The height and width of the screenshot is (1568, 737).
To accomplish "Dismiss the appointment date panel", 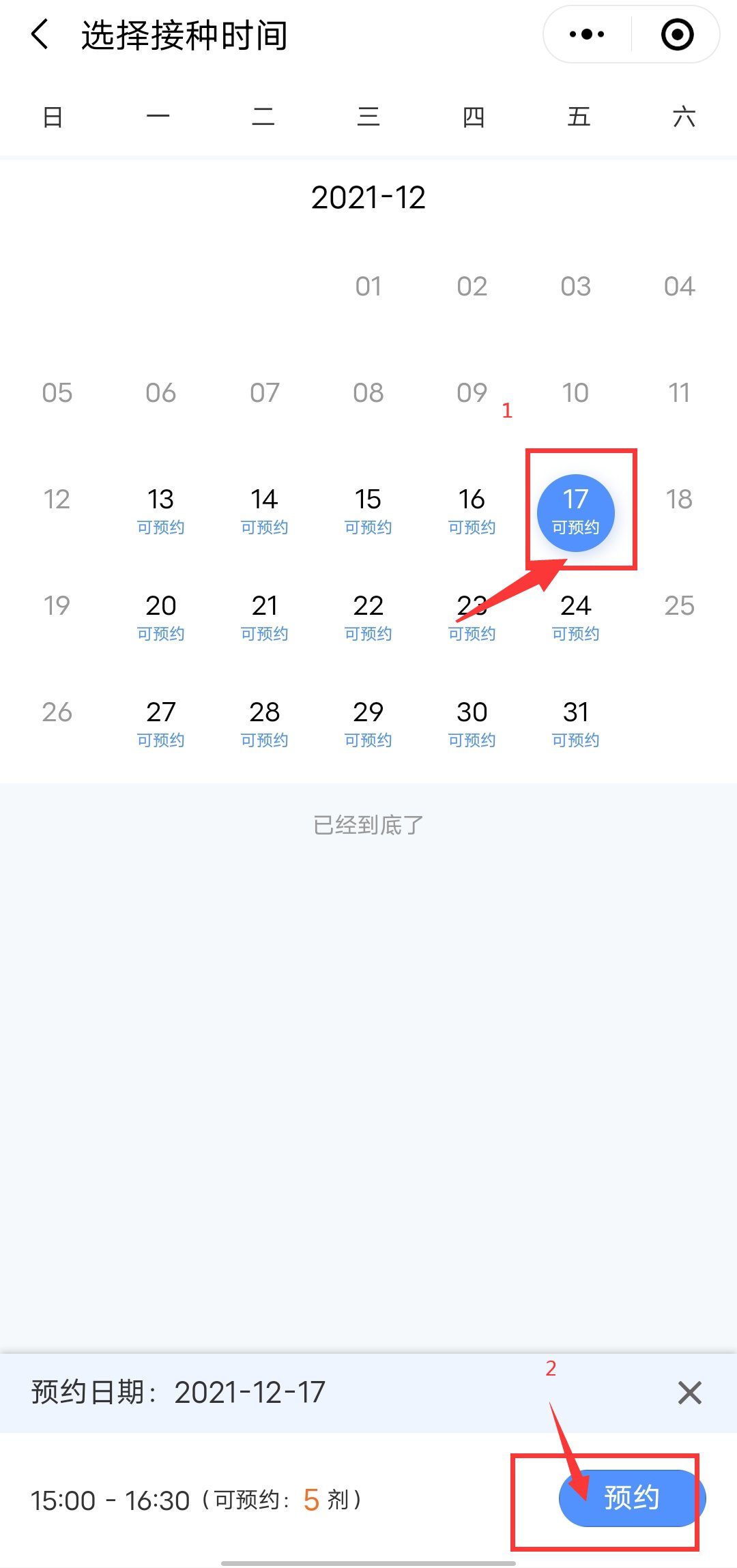I will [x=690, y=1392].
